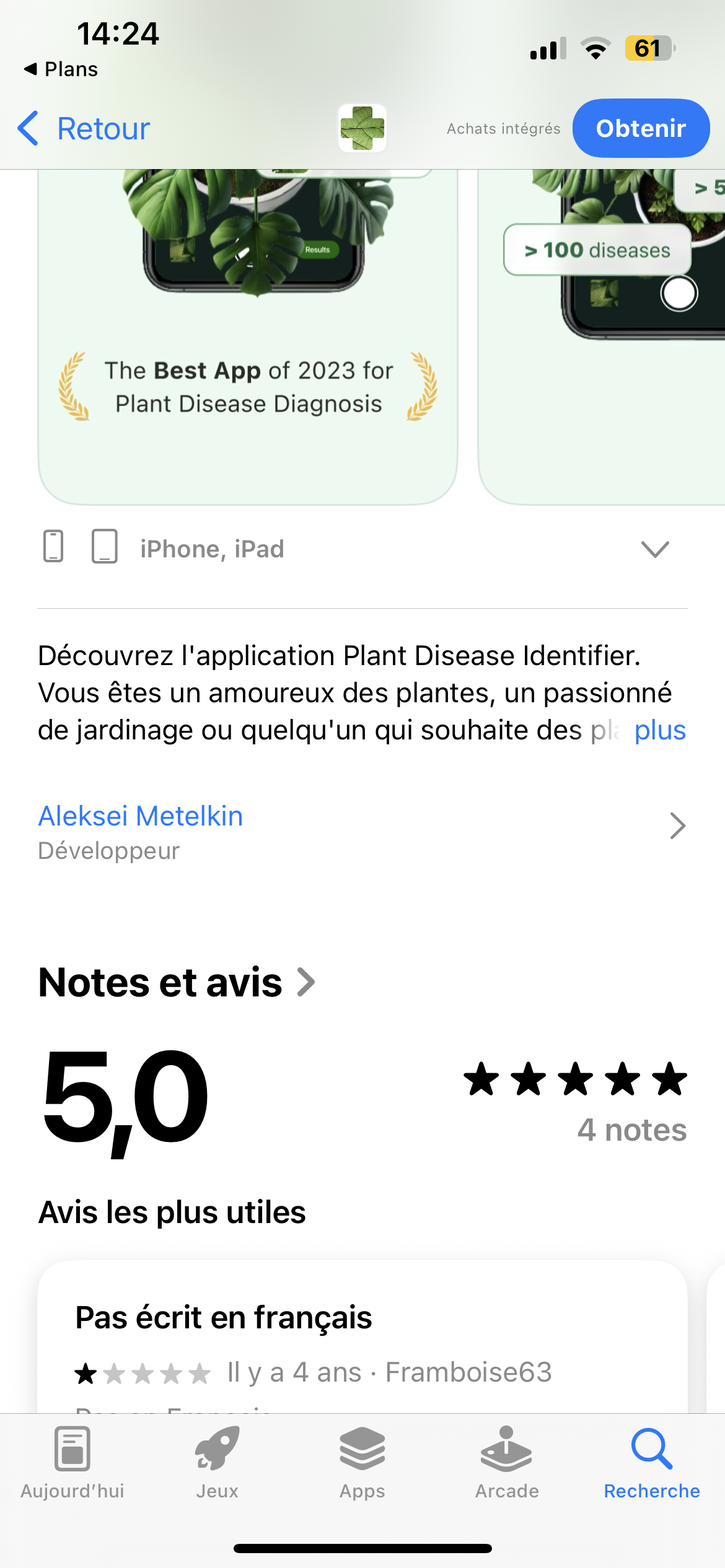View the Best App of 2023 screenshot
This screenshot has height=1568, width=725.
[x=248, y=334]
